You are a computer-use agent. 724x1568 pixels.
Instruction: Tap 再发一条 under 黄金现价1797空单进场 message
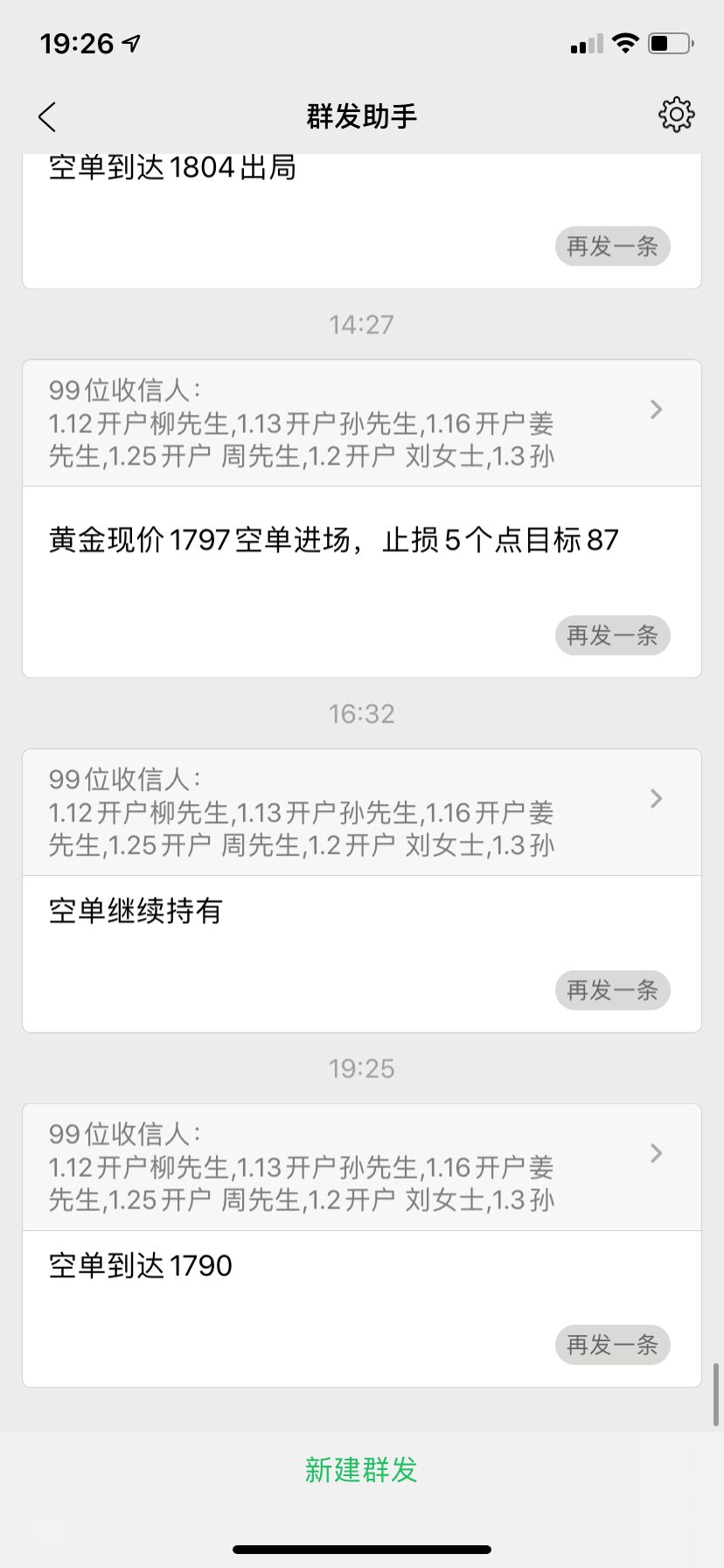pos(612,635)
